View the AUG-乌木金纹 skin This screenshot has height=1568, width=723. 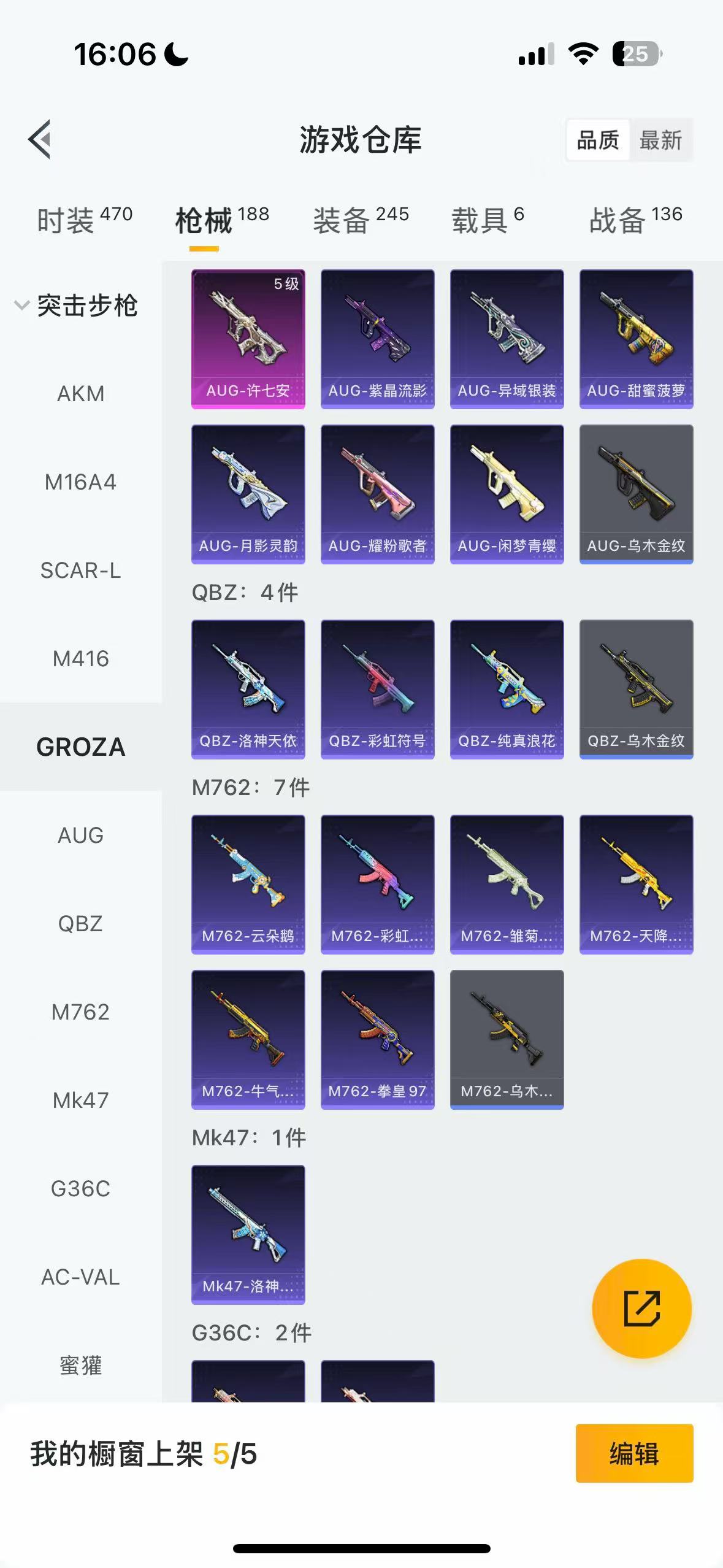(x=637, y=494)
